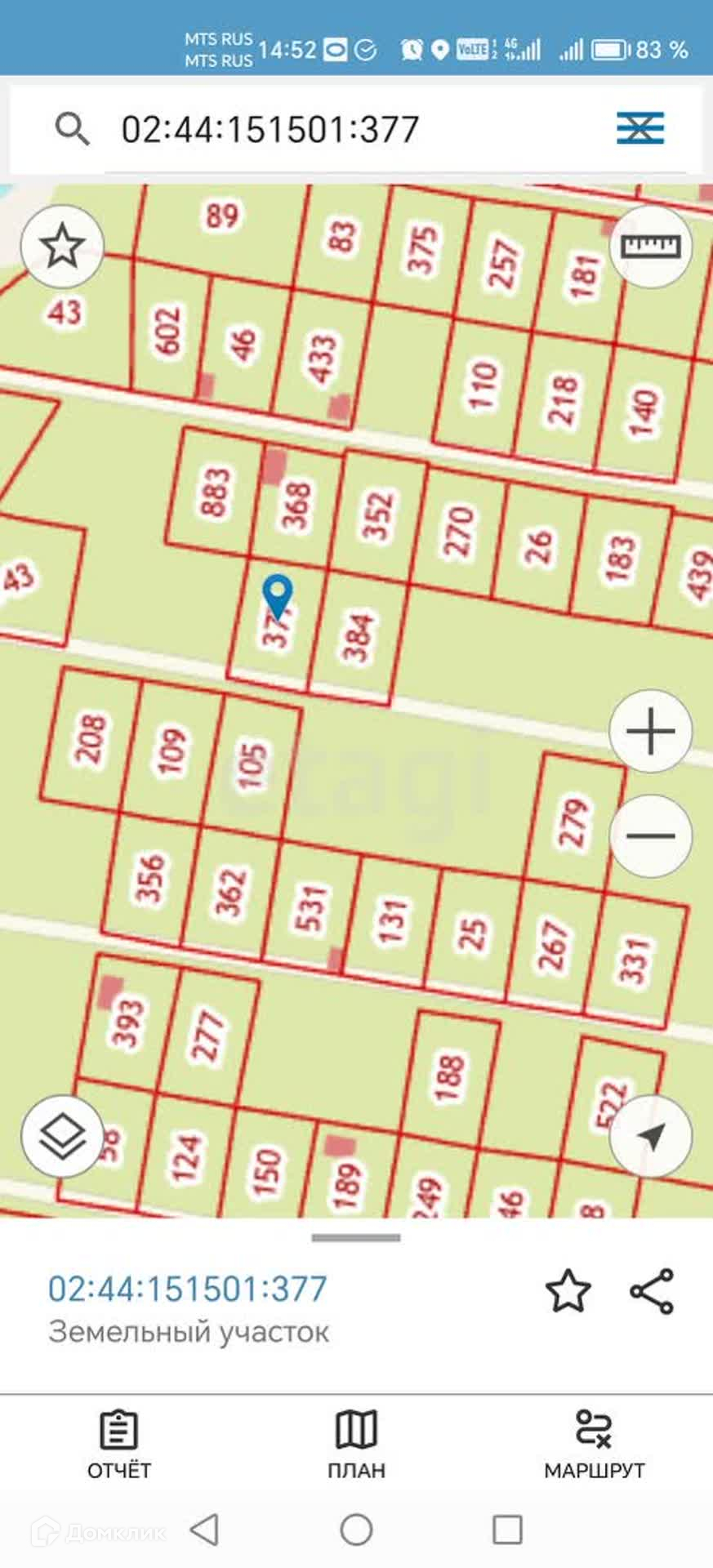Zoom in with the plus button
Screen dimensions: 713x1568
[650, 731]
